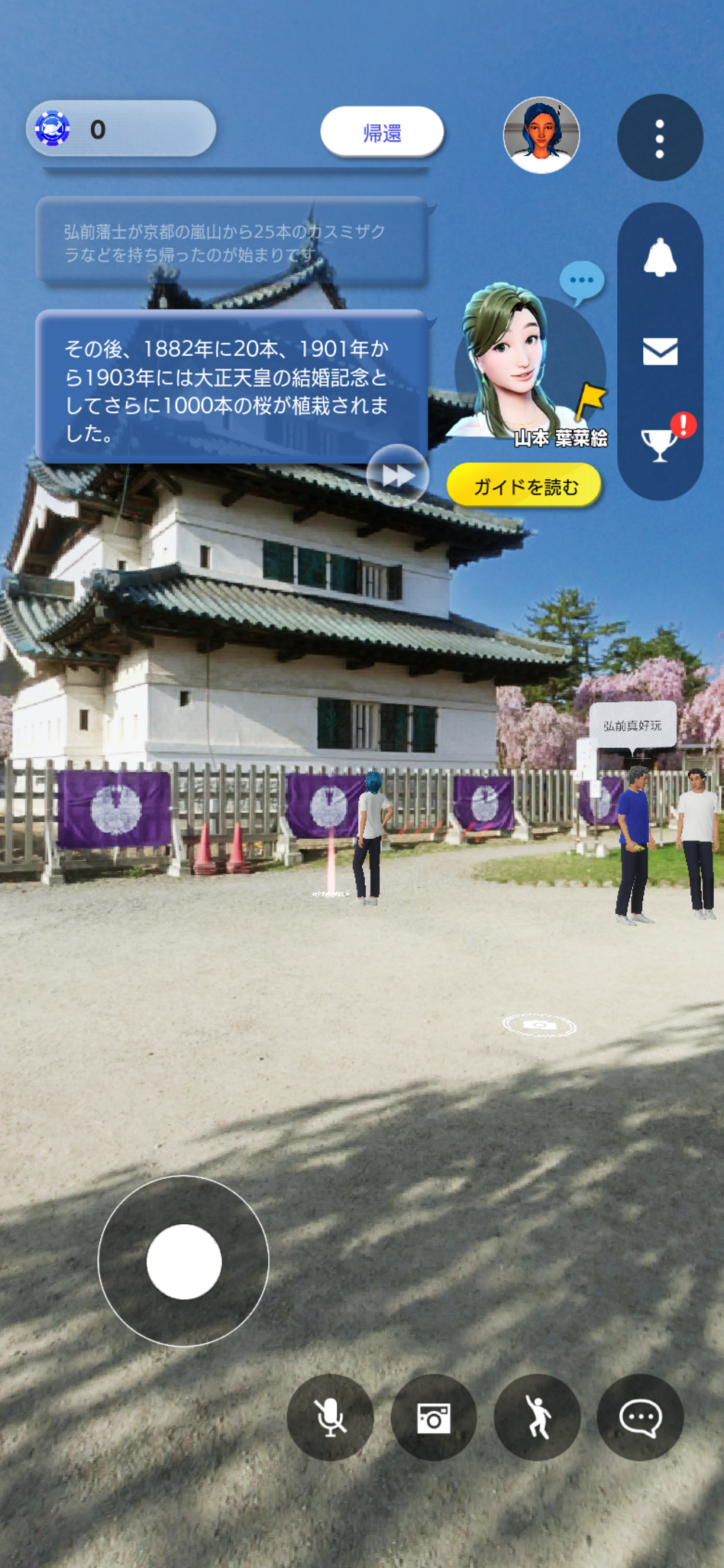Screen dimensions: 724x1568
Task: Open my avatar profile picture
Action: point(541,135)
